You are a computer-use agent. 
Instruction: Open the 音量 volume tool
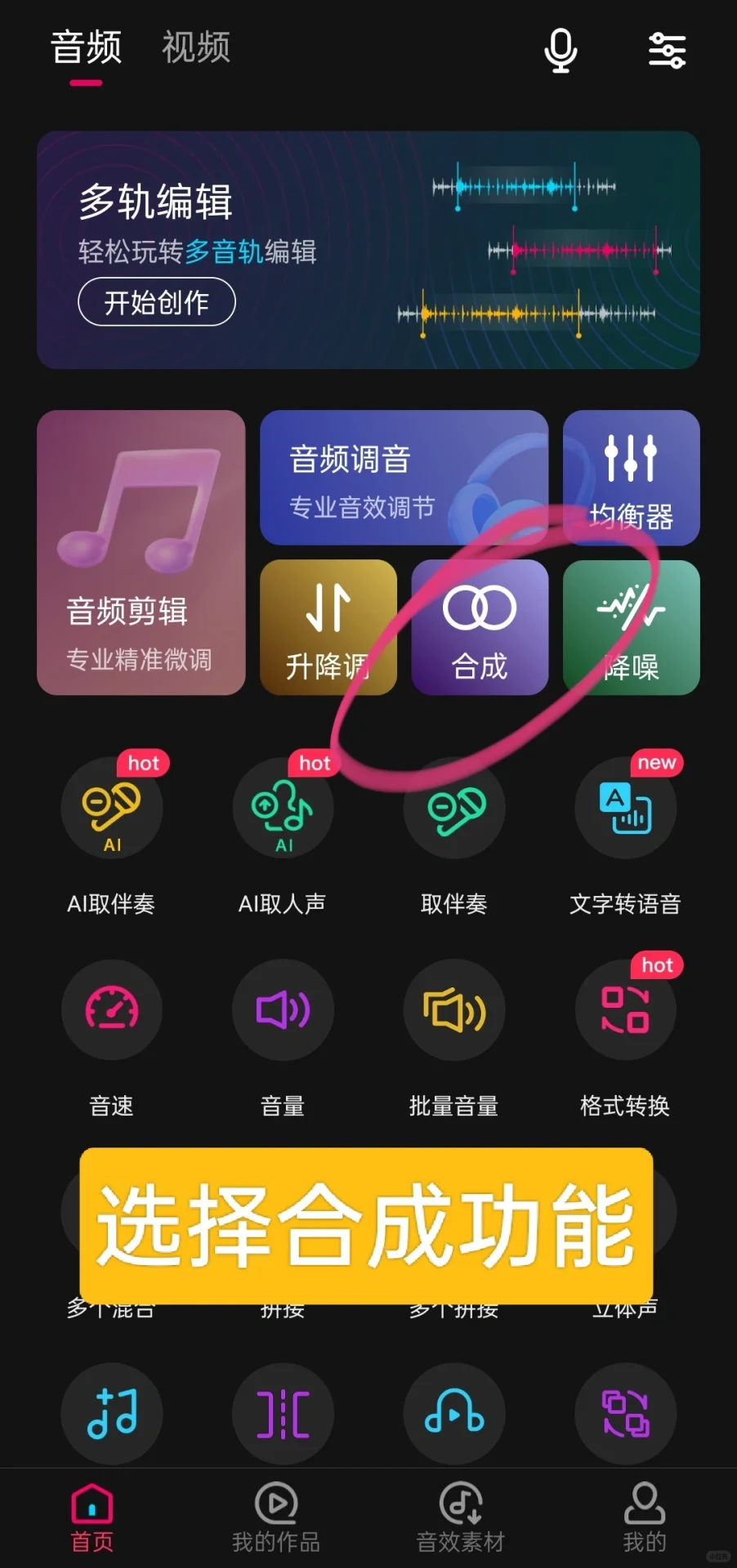click(283, 1011)
